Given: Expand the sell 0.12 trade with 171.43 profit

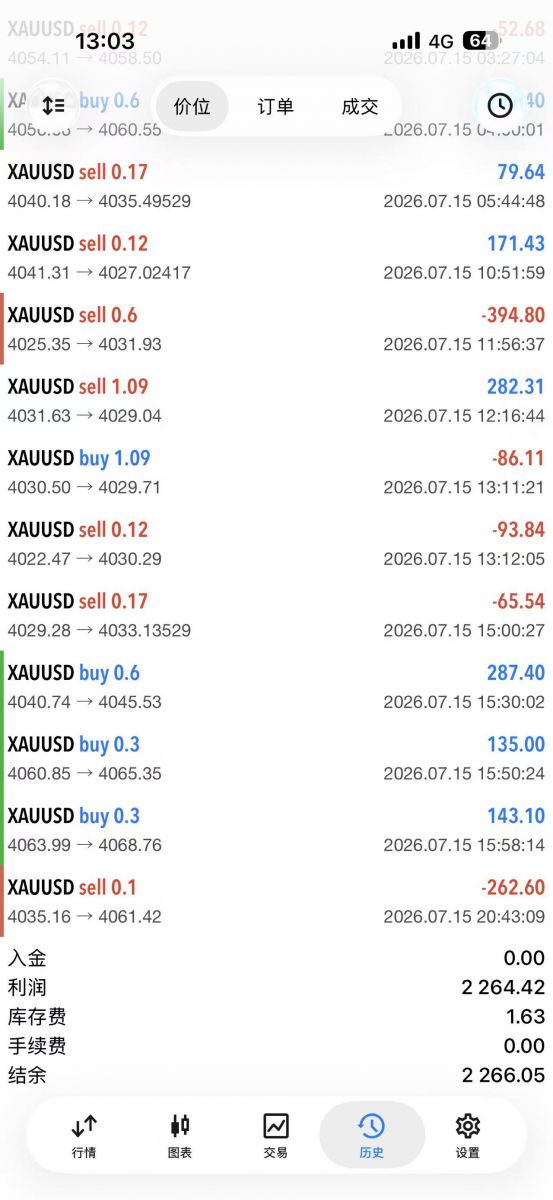Looking at the screenshot, I should pyautogui.click(x=276, y=257).
